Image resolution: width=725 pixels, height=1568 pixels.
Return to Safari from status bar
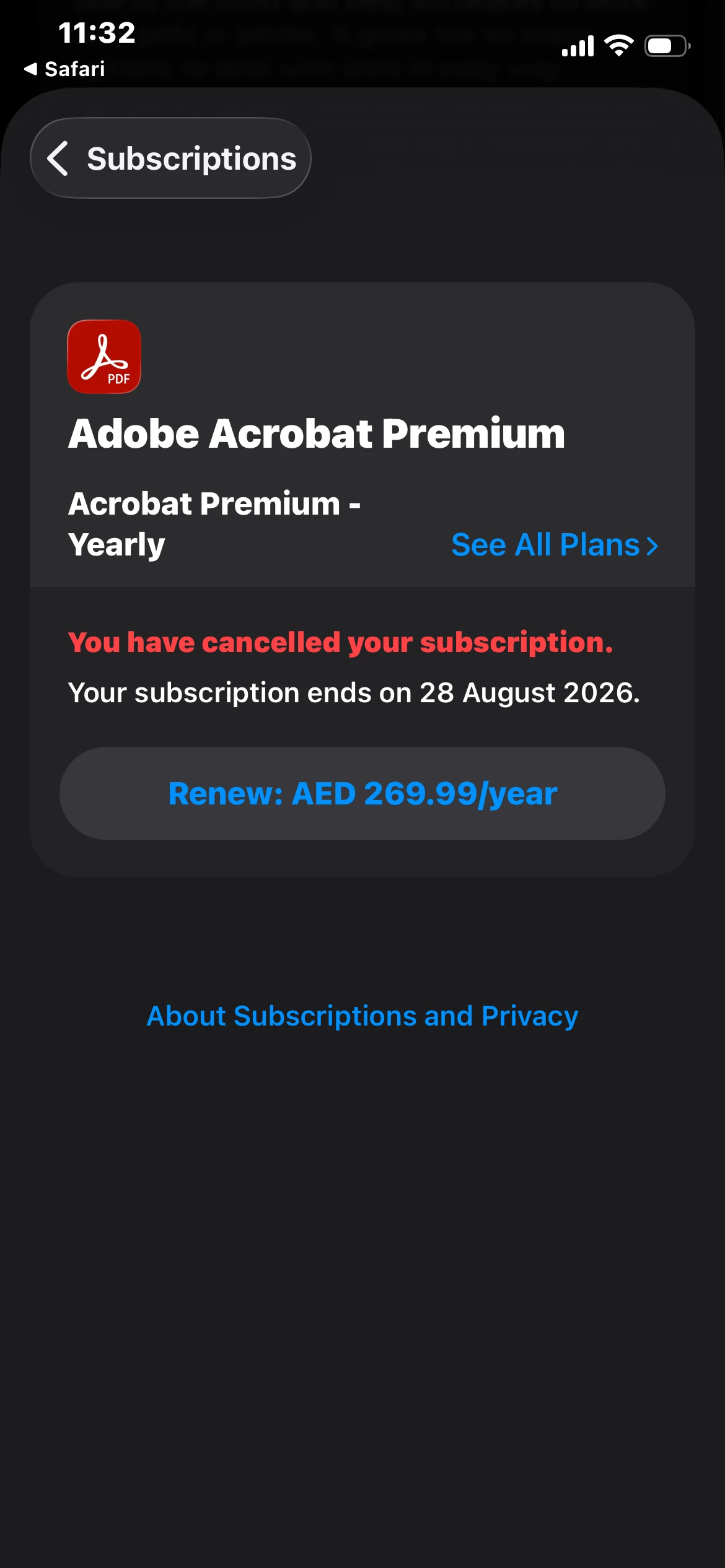(65, 69)
